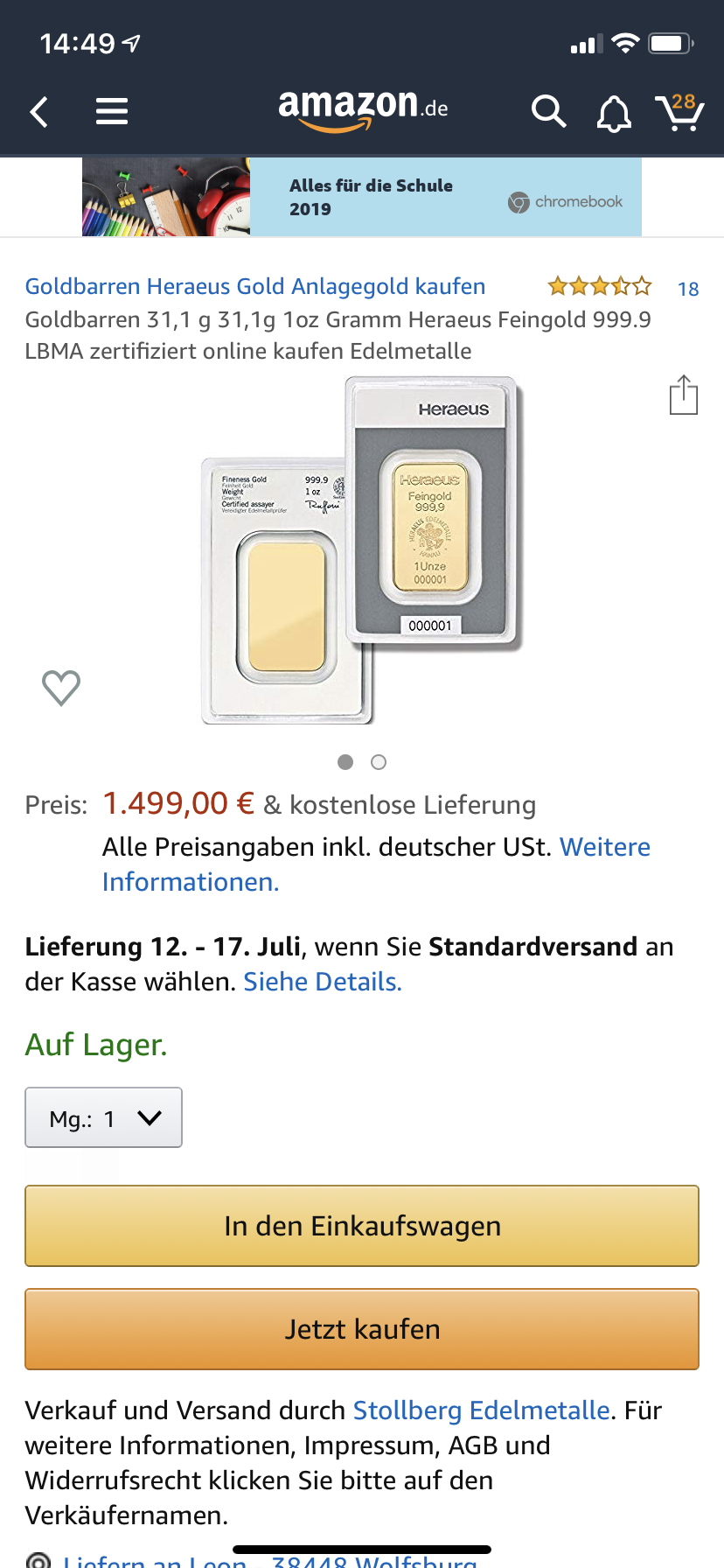Open Amazon search
This screenshot has width=724, height=1568.
[x=548, y=112]
